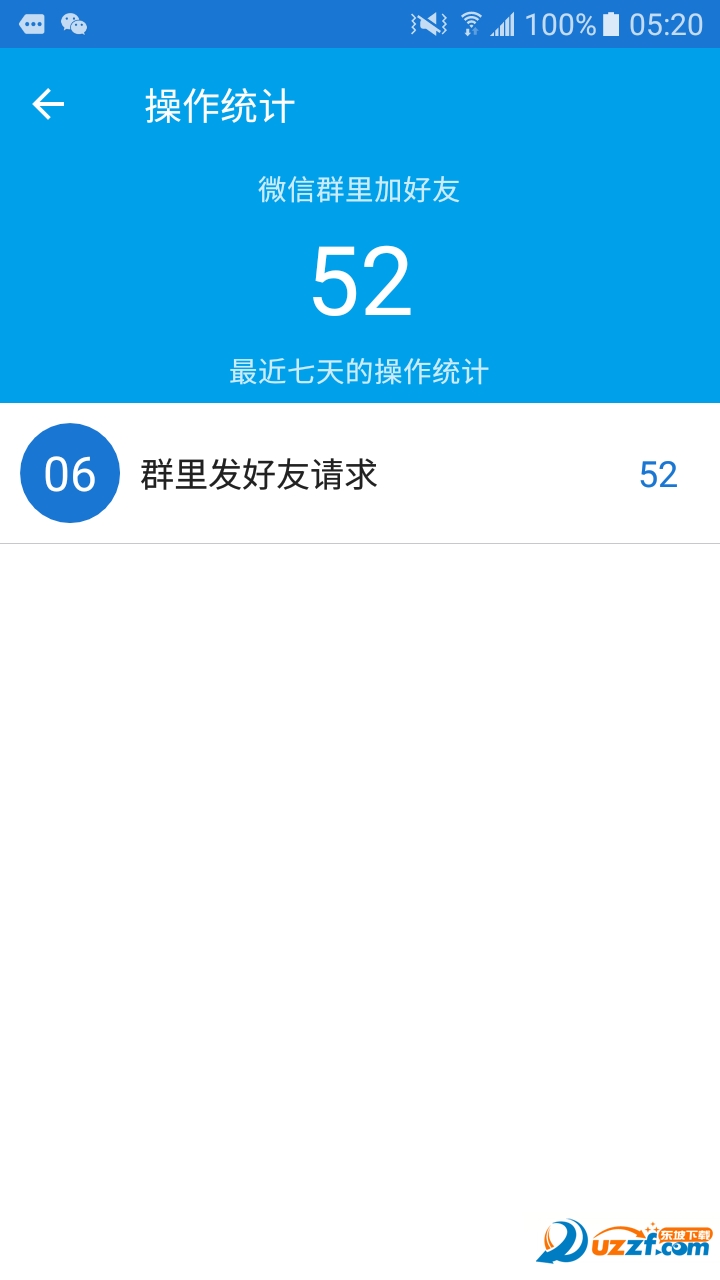720x1280 pixels.
Task: Tap the divider row below the statistics entry
Action: (x=360, y=542)
